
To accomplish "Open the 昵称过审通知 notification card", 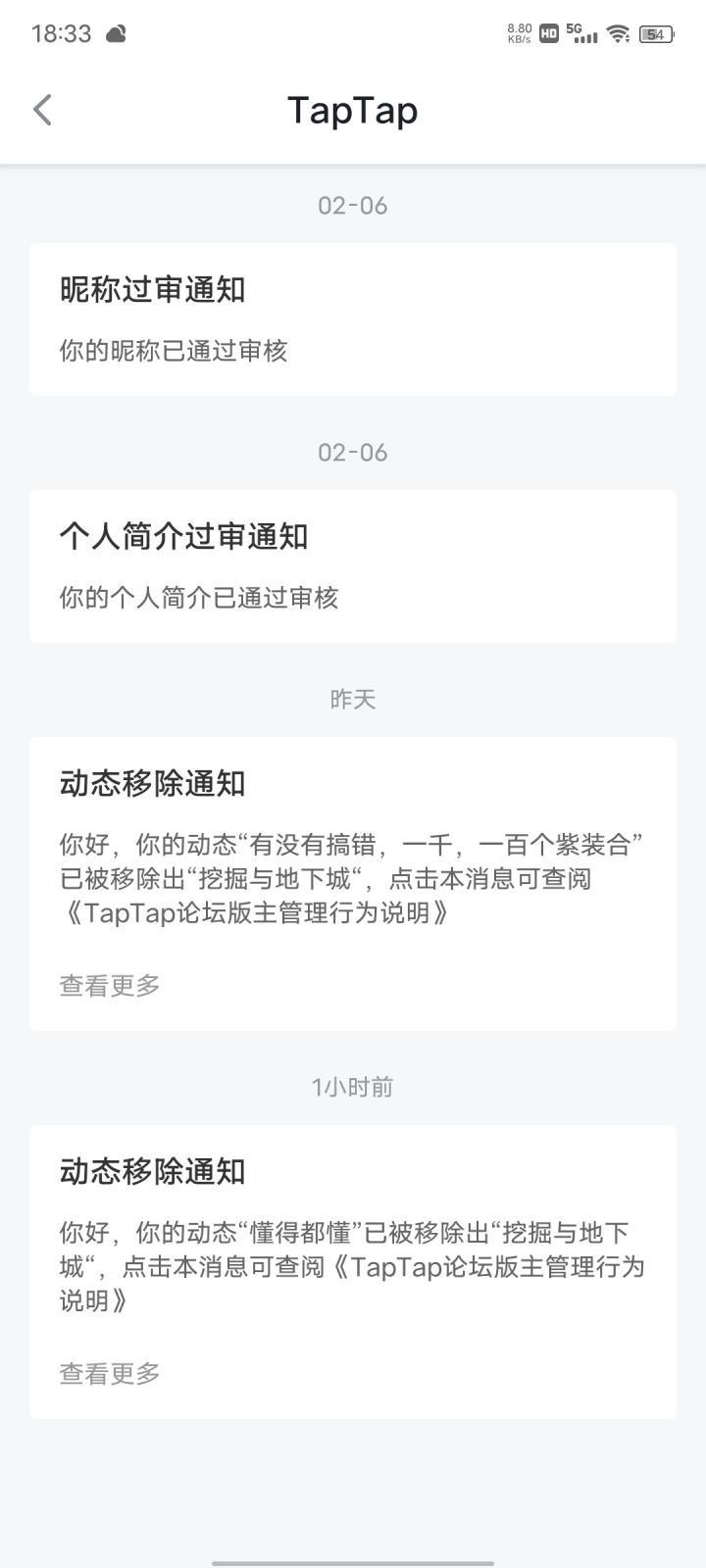I will click(x=353, y=316).
